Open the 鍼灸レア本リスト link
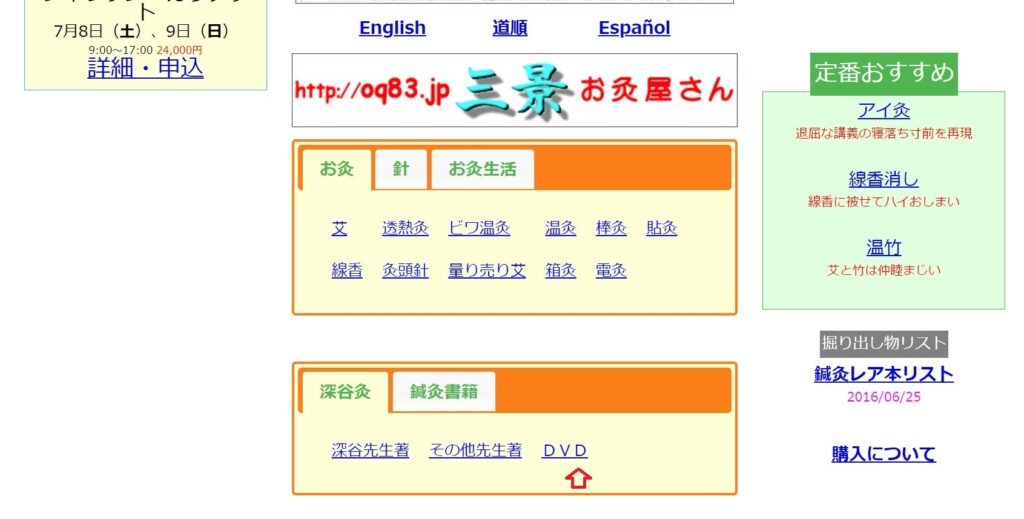This screenshot has height=519, width=1024. click(883, 374)
